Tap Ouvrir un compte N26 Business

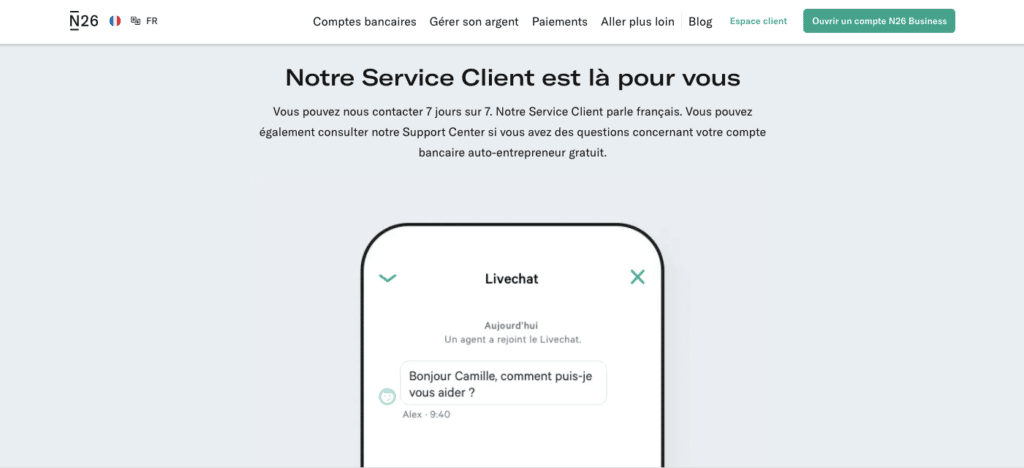click(x=879, y=21)
